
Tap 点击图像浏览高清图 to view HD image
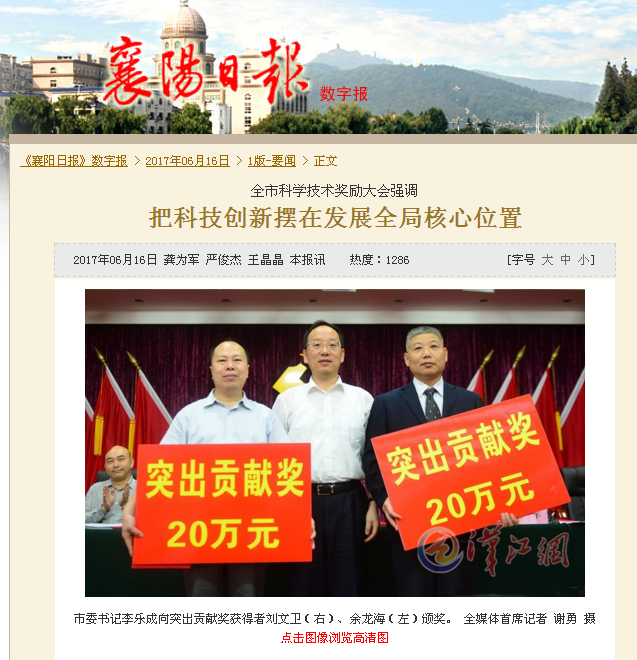point(335,637)
